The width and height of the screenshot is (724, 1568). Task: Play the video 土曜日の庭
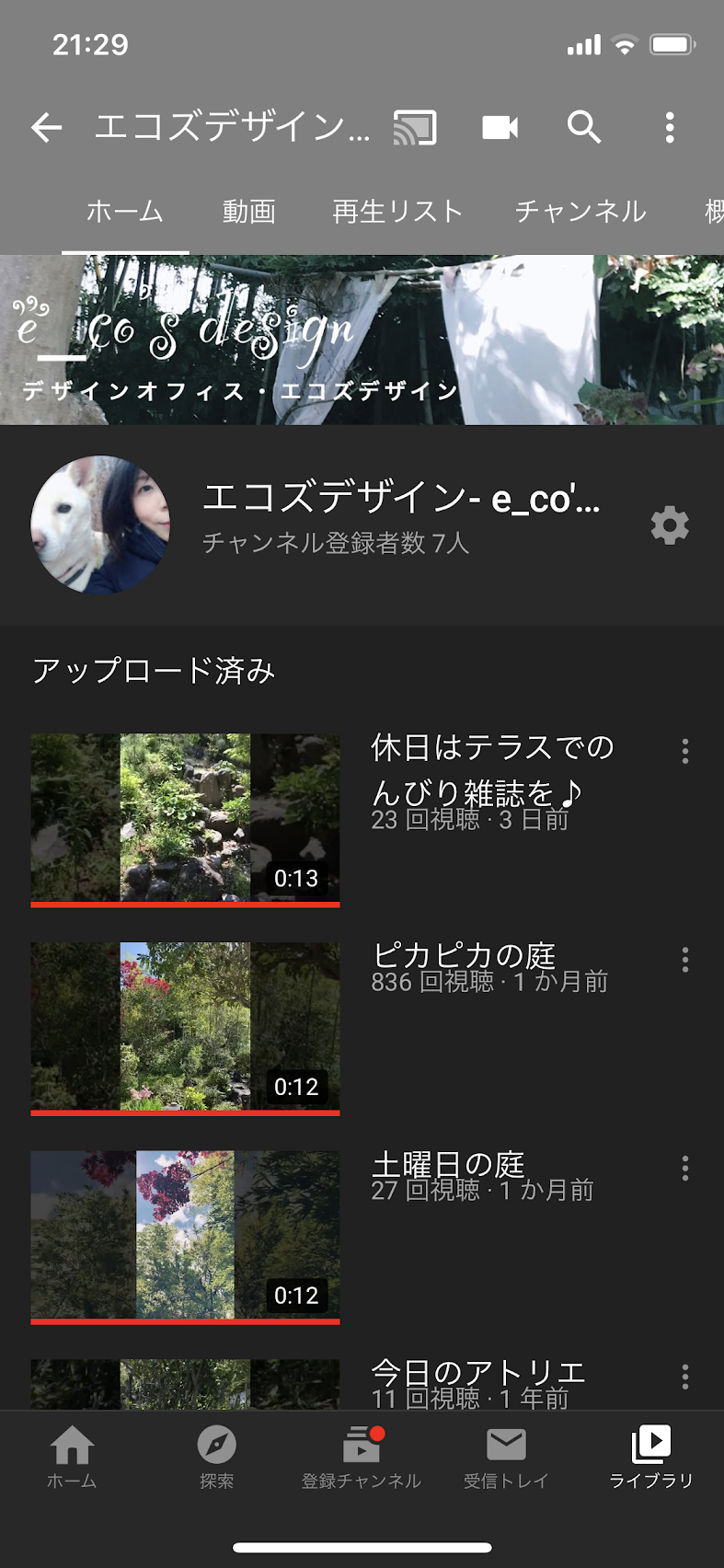tap(185, 1236)
